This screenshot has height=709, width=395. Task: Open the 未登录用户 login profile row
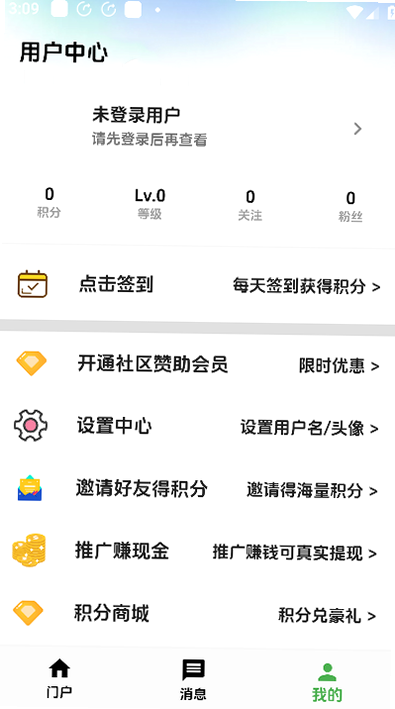coord(198,128)
